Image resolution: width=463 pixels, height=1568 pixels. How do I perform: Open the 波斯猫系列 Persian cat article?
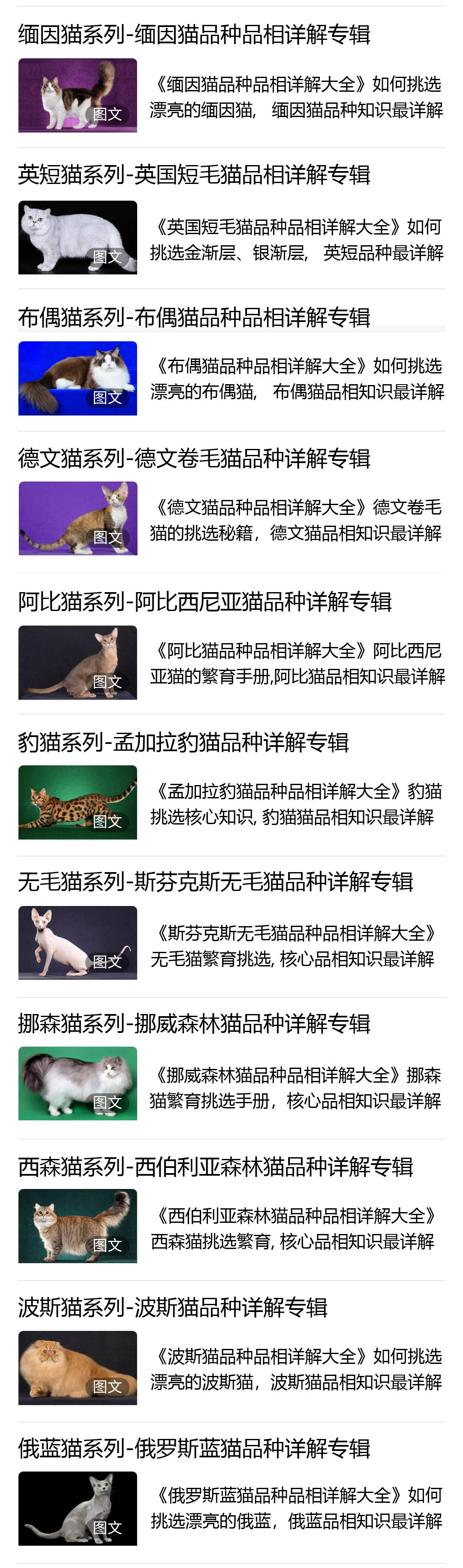point(173,1307)
